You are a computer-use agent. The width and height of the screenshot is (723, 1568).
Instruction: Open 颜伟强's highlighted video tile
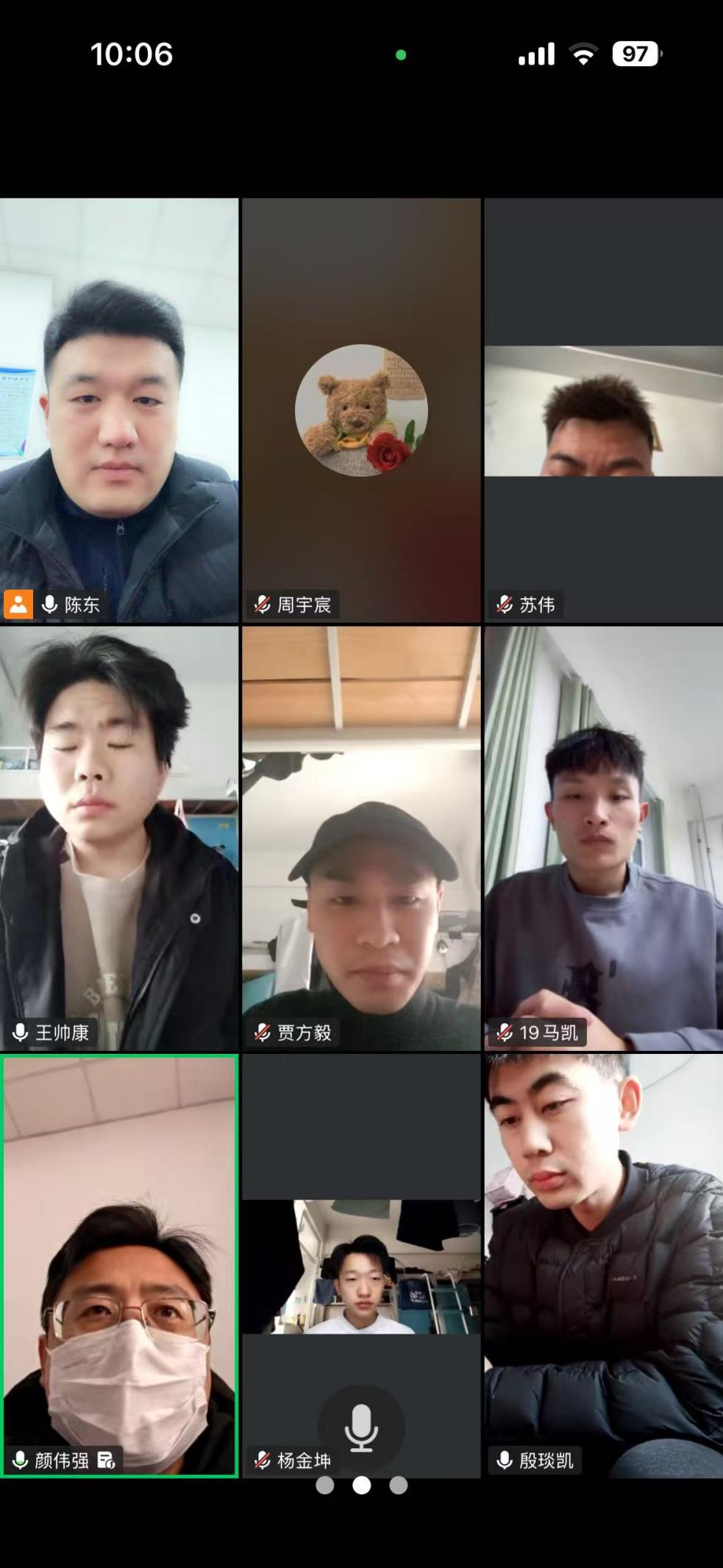(x=119, y=1265)
